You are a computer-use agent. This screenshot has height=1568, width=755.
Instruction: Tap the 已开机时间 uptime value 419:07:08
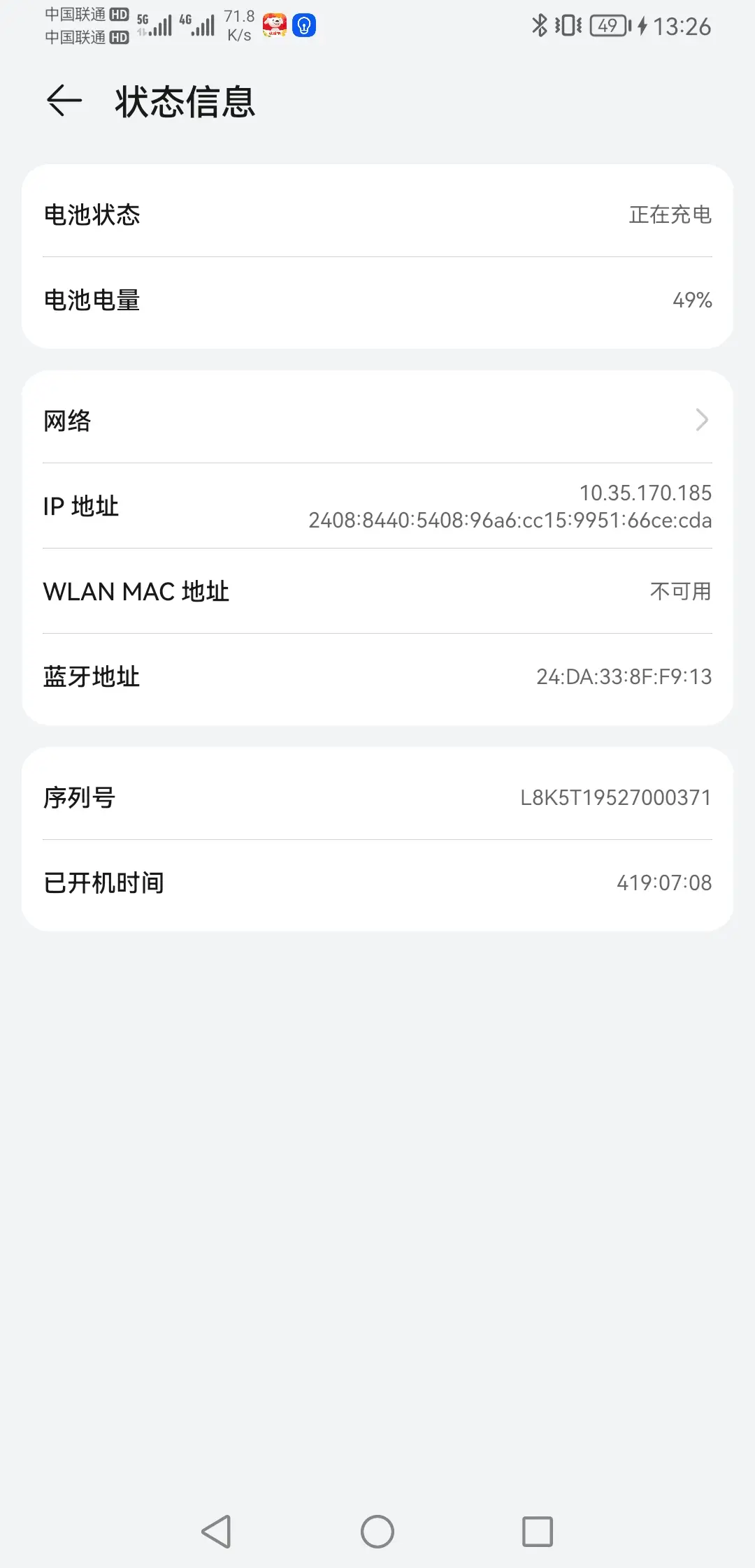pyautogui.click(x=663, y=882)
